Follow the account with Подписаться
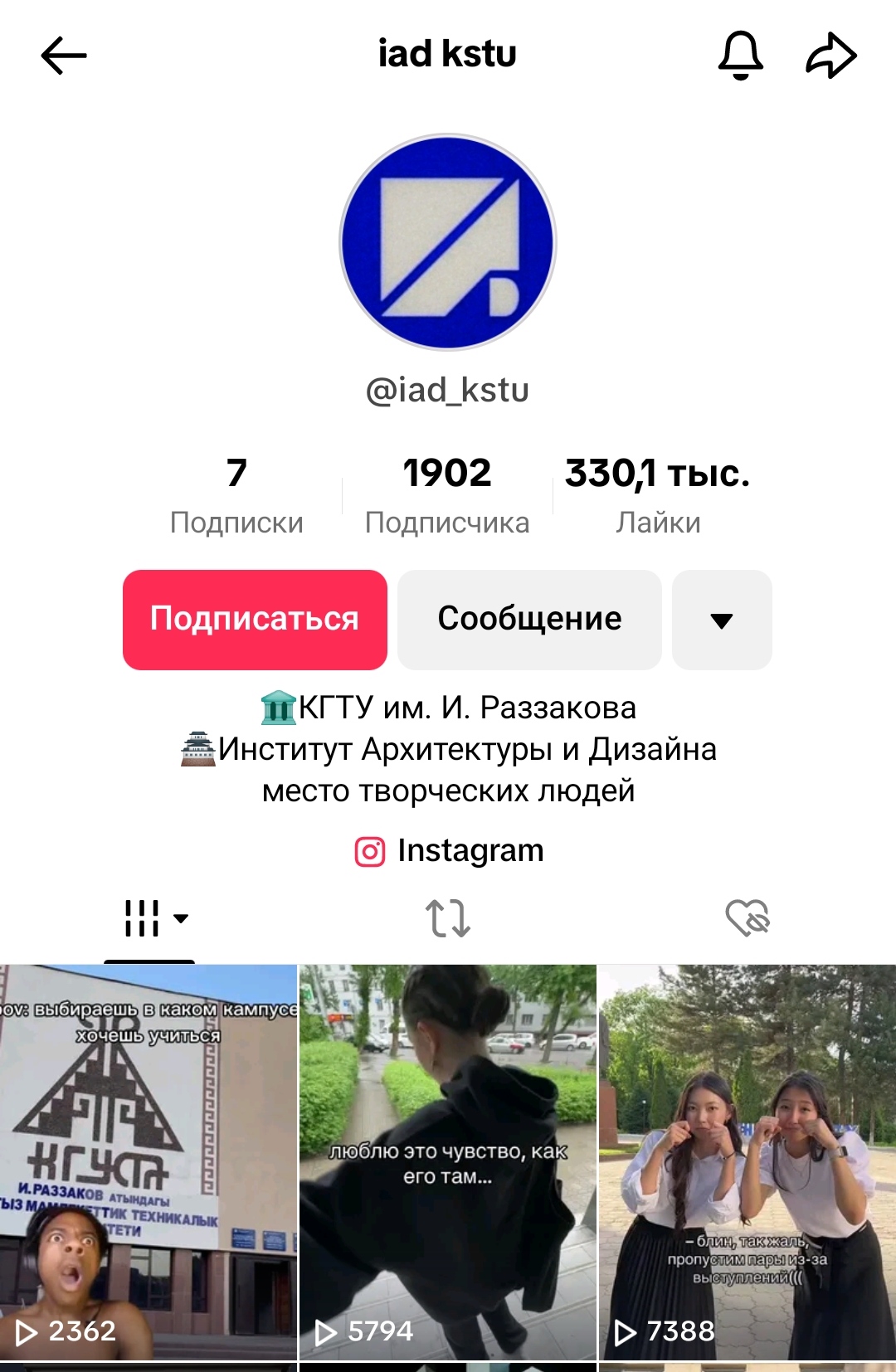The height and width of the screenshot is (1372, 896). tap(255, 620)
